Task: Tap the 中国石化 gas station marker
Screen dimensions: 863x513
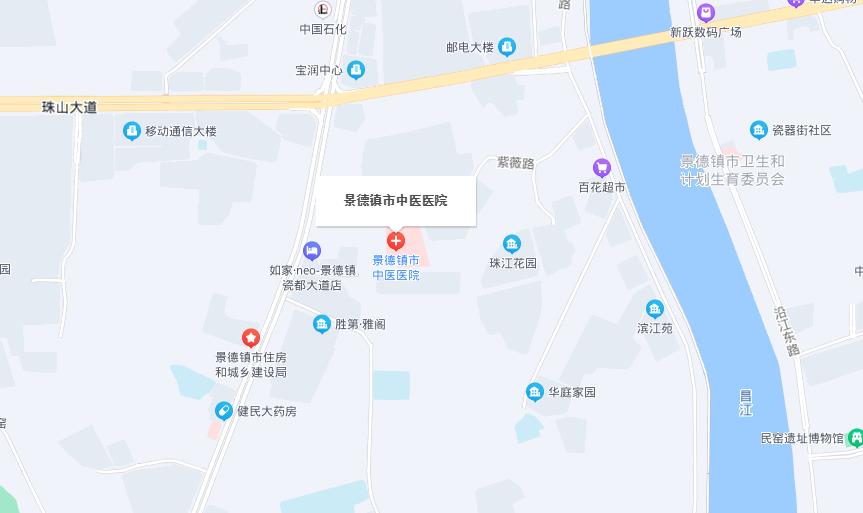Action: [x=323, y=10]
